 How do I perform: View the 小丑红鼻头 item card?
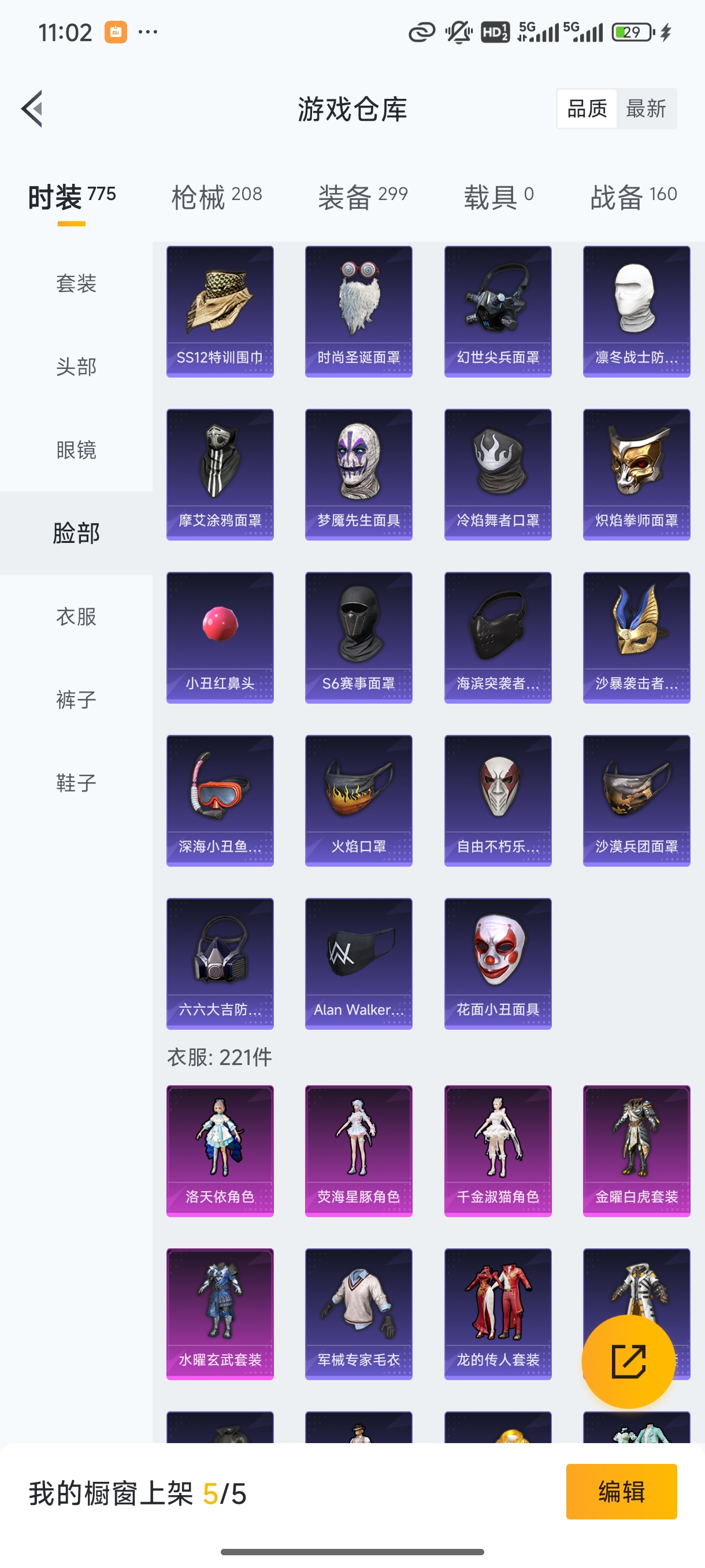[219, 637]
